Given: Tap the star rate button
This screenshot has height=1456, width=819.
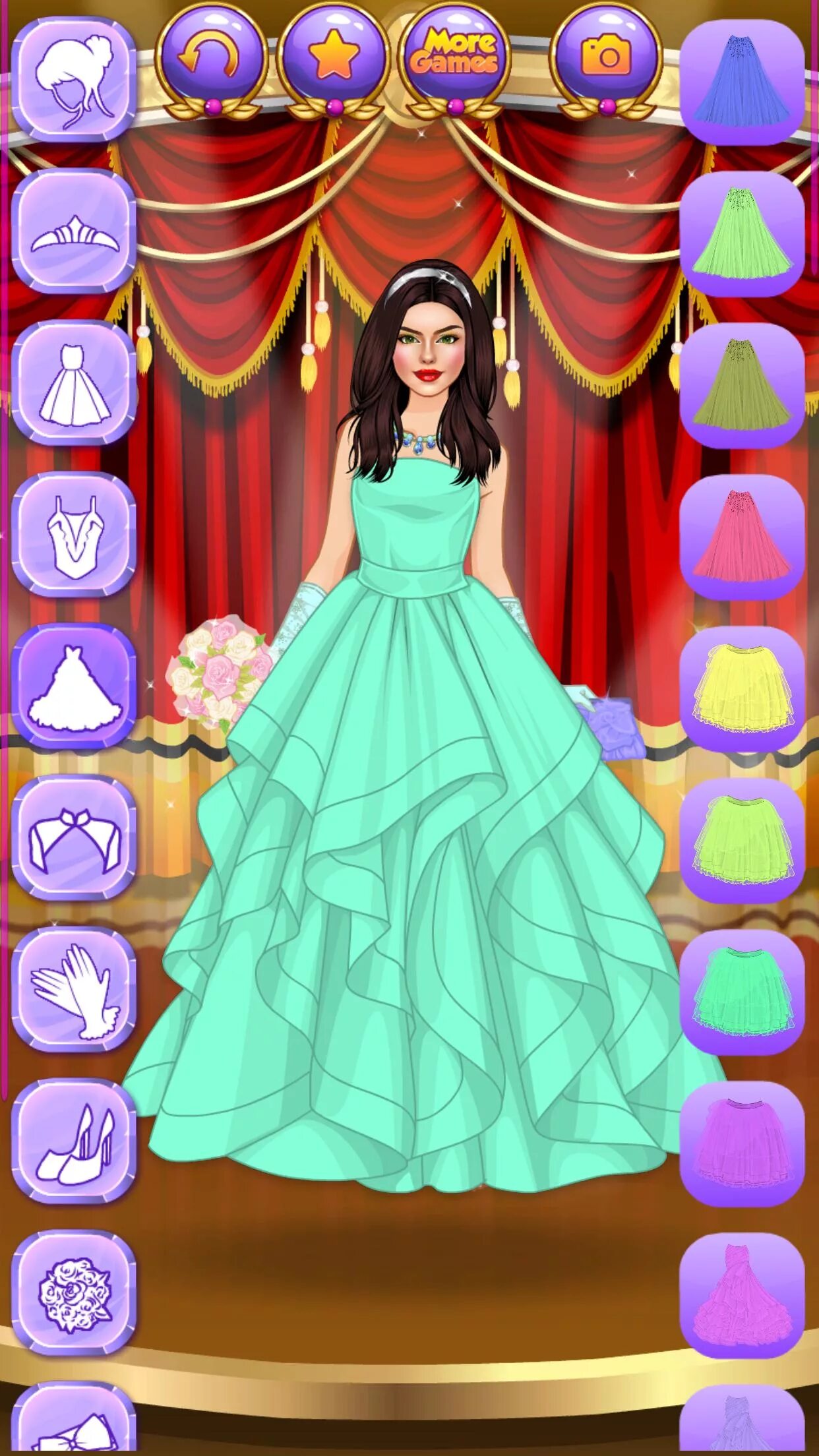Looking at the screenshot, I should [x=333, y=57].
